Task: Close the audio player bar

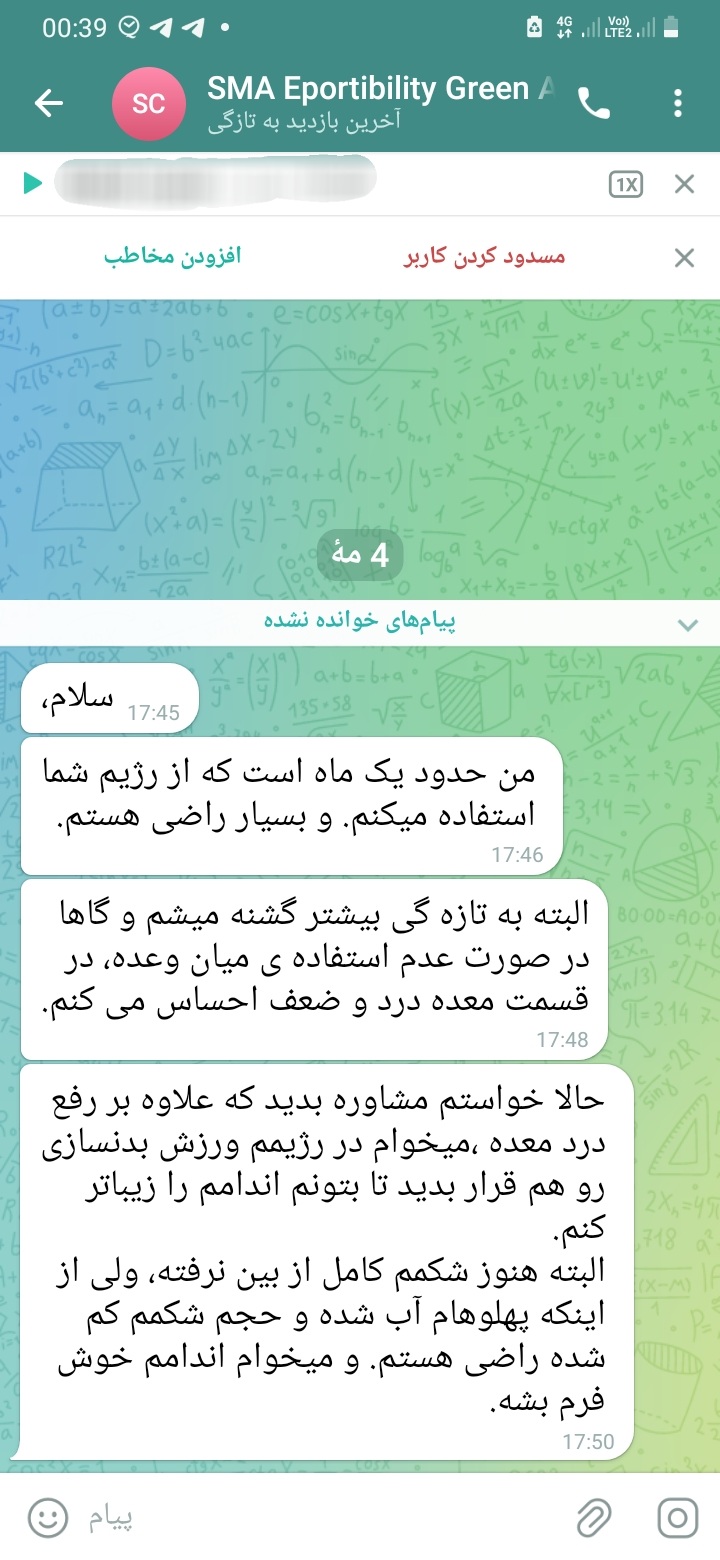Action: pos(684,184)
